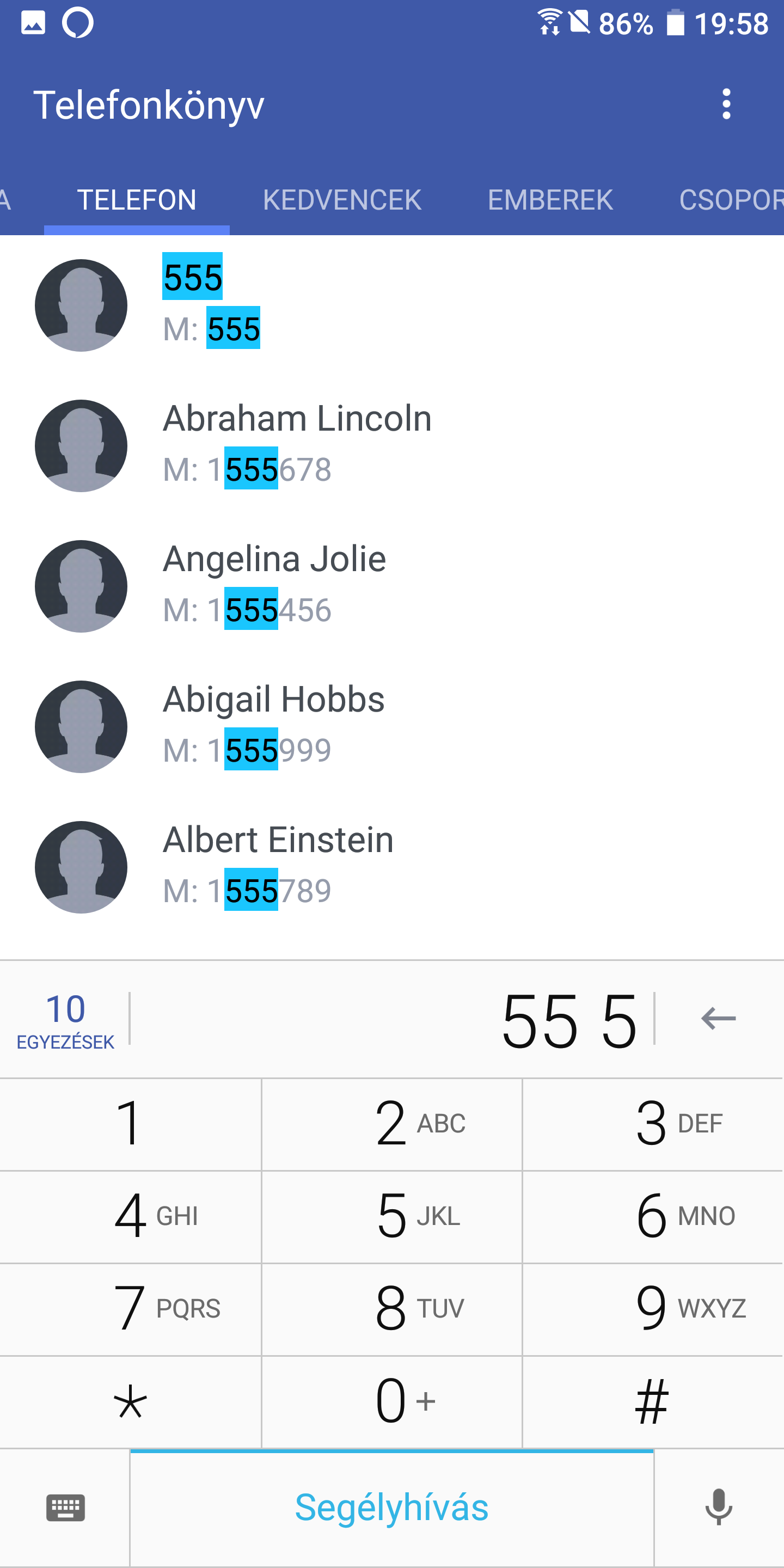This screenshot has height=1568, width=784.
Task: Tap the 0 + key
Action: (391, 1402)
